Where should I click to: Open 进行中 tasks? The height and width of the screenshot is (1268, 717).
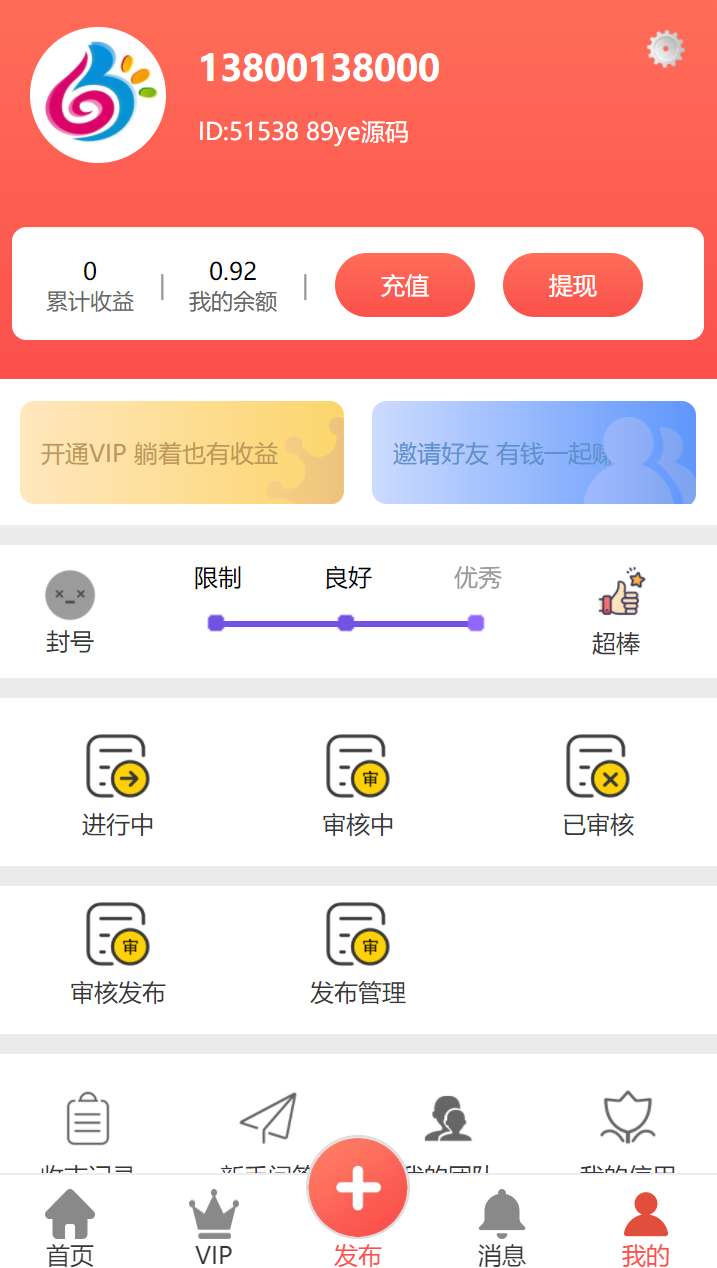pyautogui.click(x=118, y=785)
